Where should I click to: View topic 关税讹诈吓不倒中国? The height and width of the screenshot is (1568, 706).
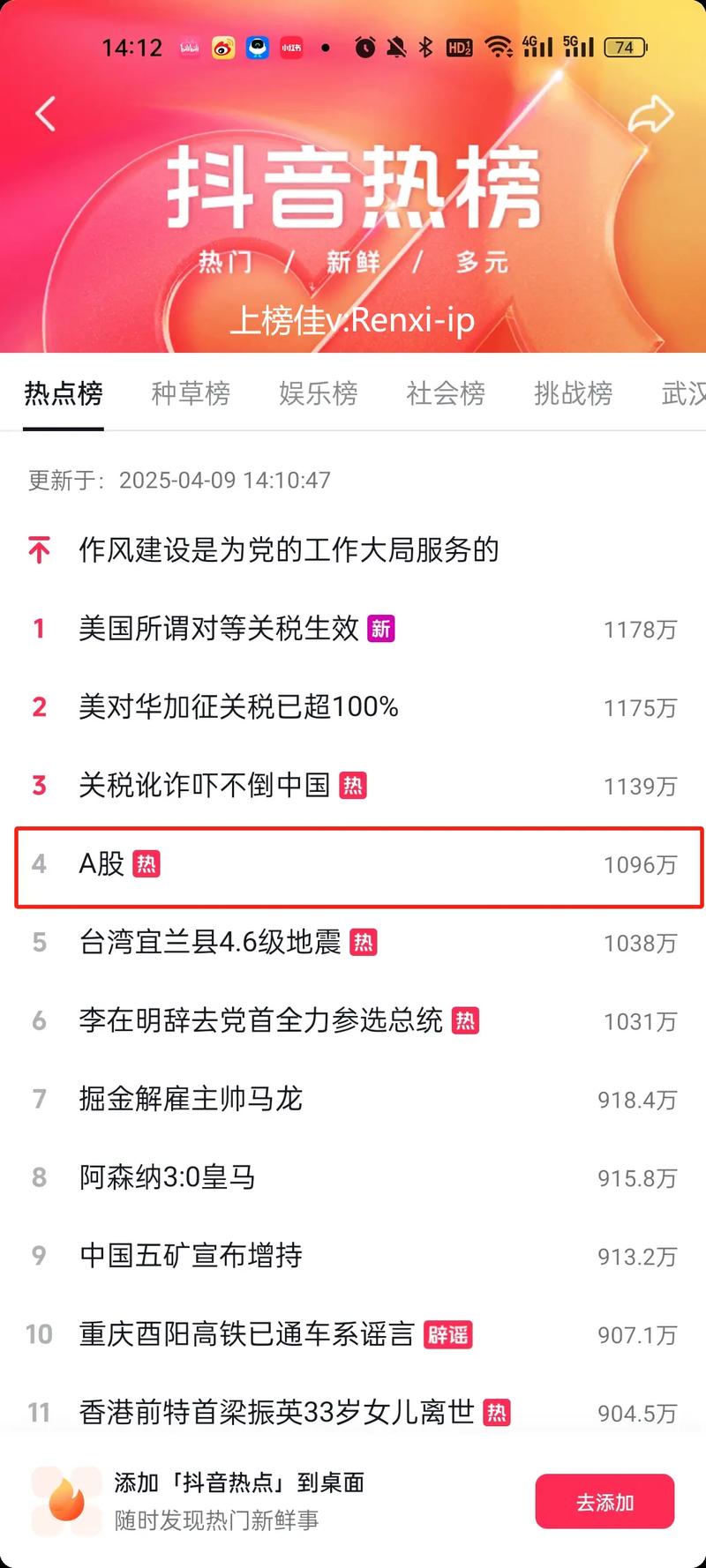353,786
